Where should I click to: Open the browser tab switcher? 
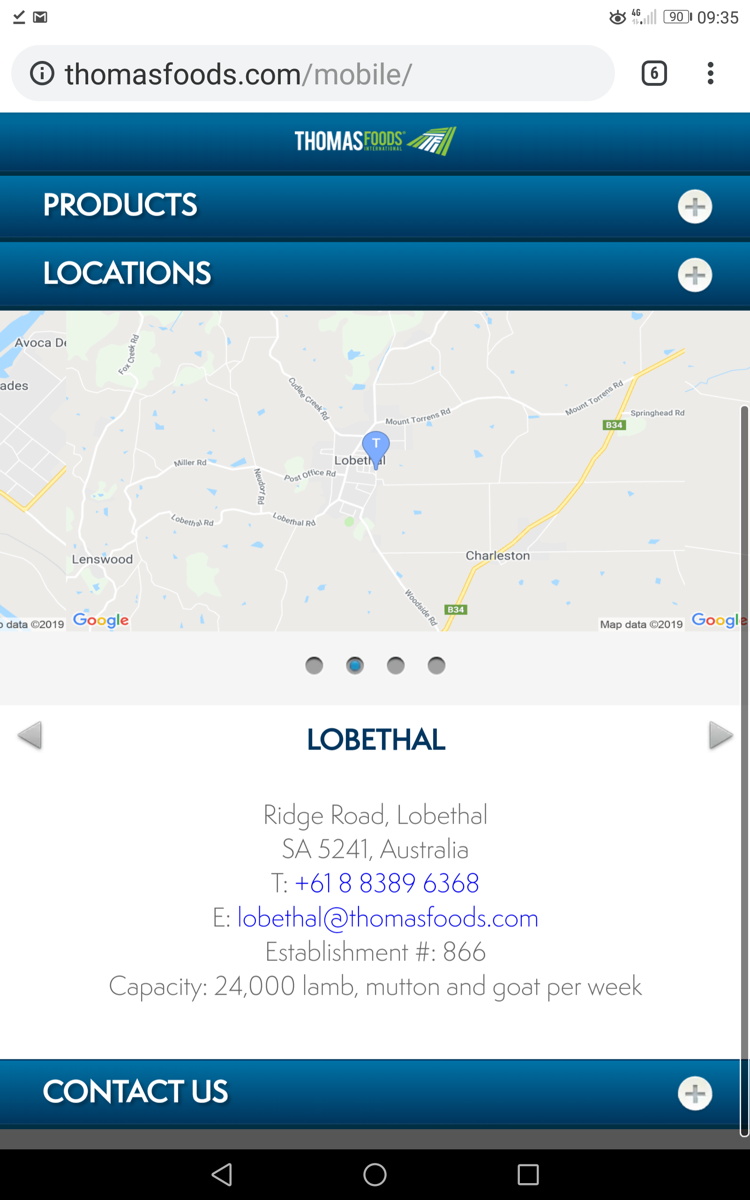tap(654, 74)
